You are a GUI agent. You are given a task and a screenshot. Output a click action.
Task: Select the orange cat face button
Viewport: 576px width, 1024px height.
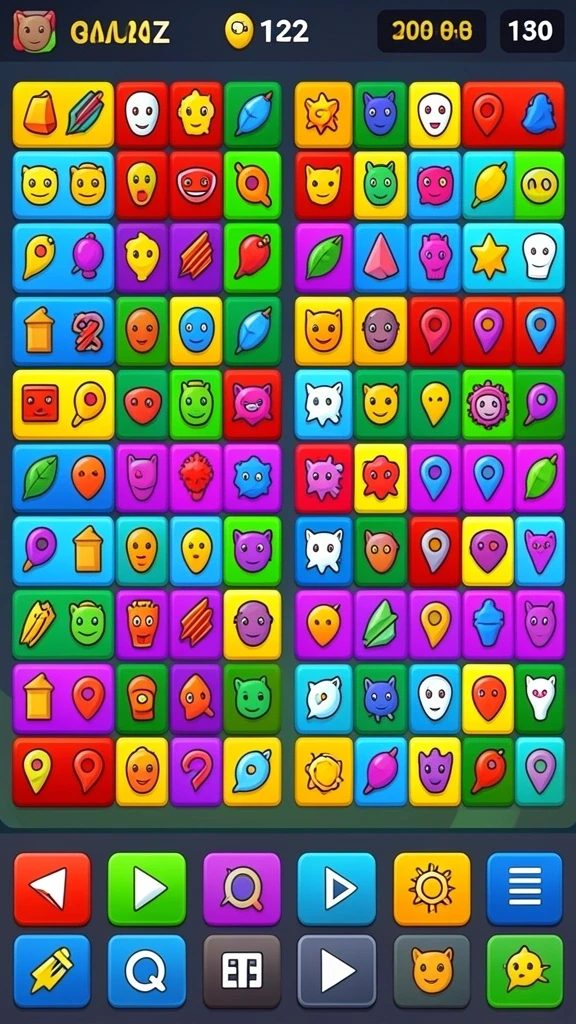pos(432,971)
